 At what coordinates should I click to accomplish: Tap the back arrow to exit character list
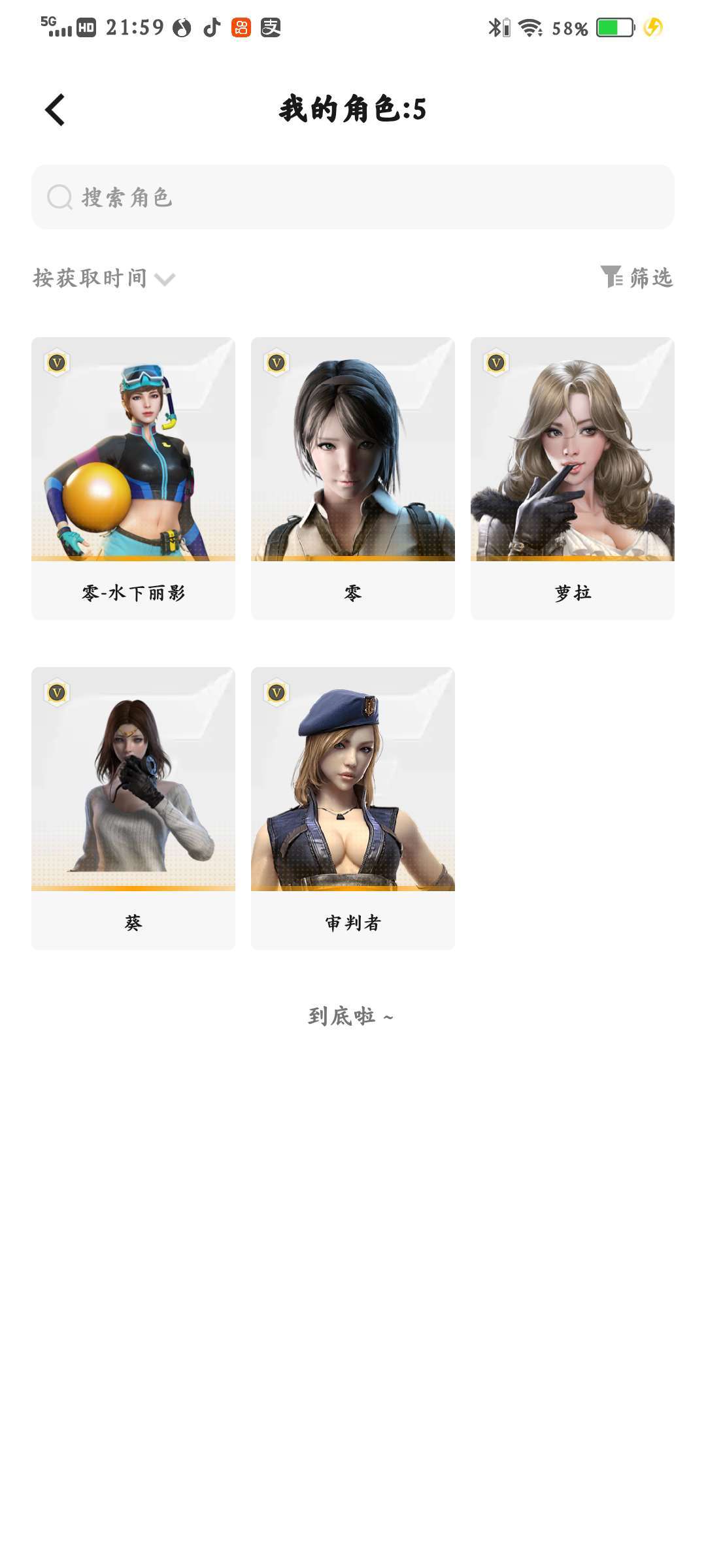55,109
